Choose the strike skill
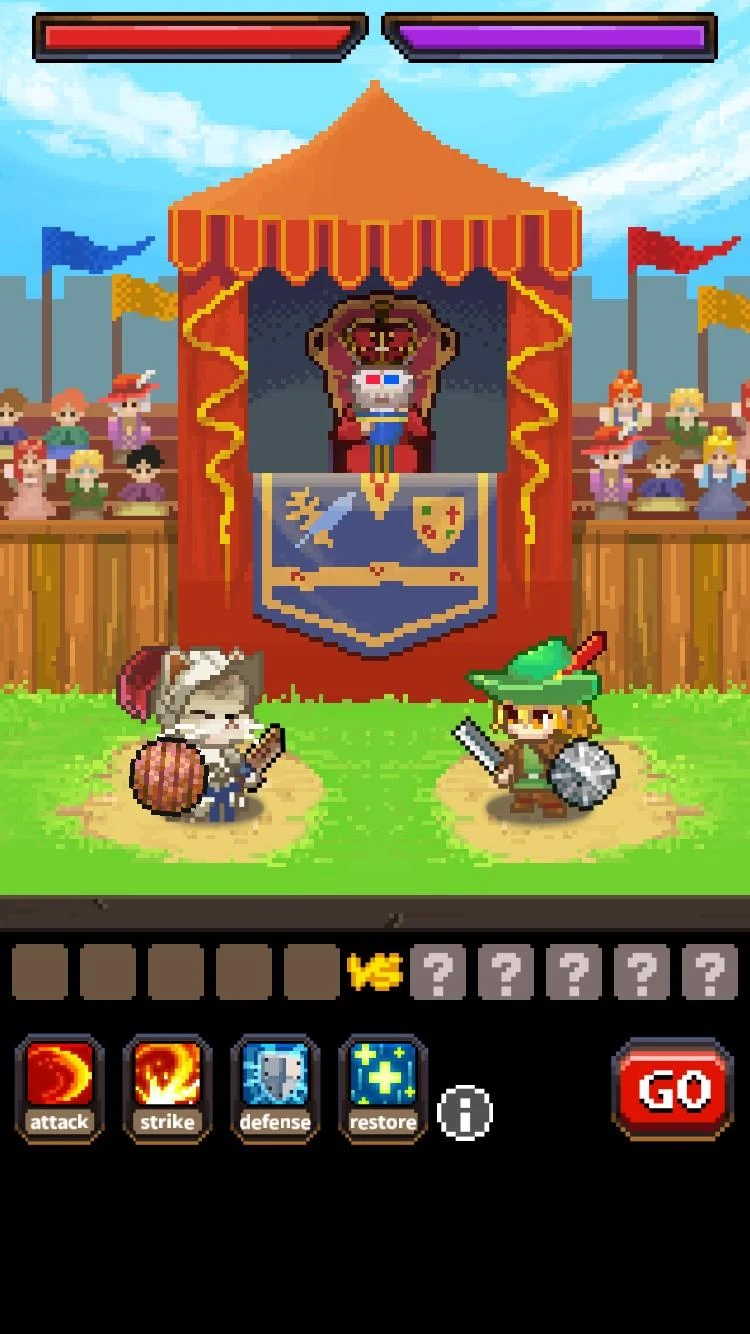This screenshot has width=750, height=1334. pos(167,1088)
